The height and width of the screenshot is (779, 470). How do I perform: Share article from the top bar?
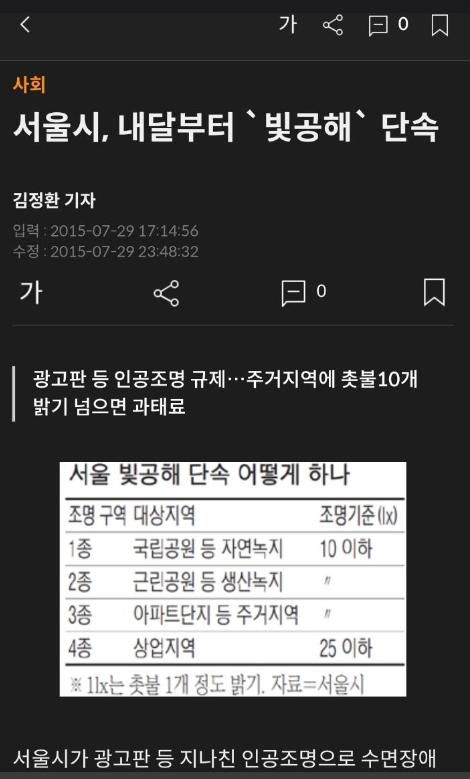pyautogui.click(x=333, y=25)
